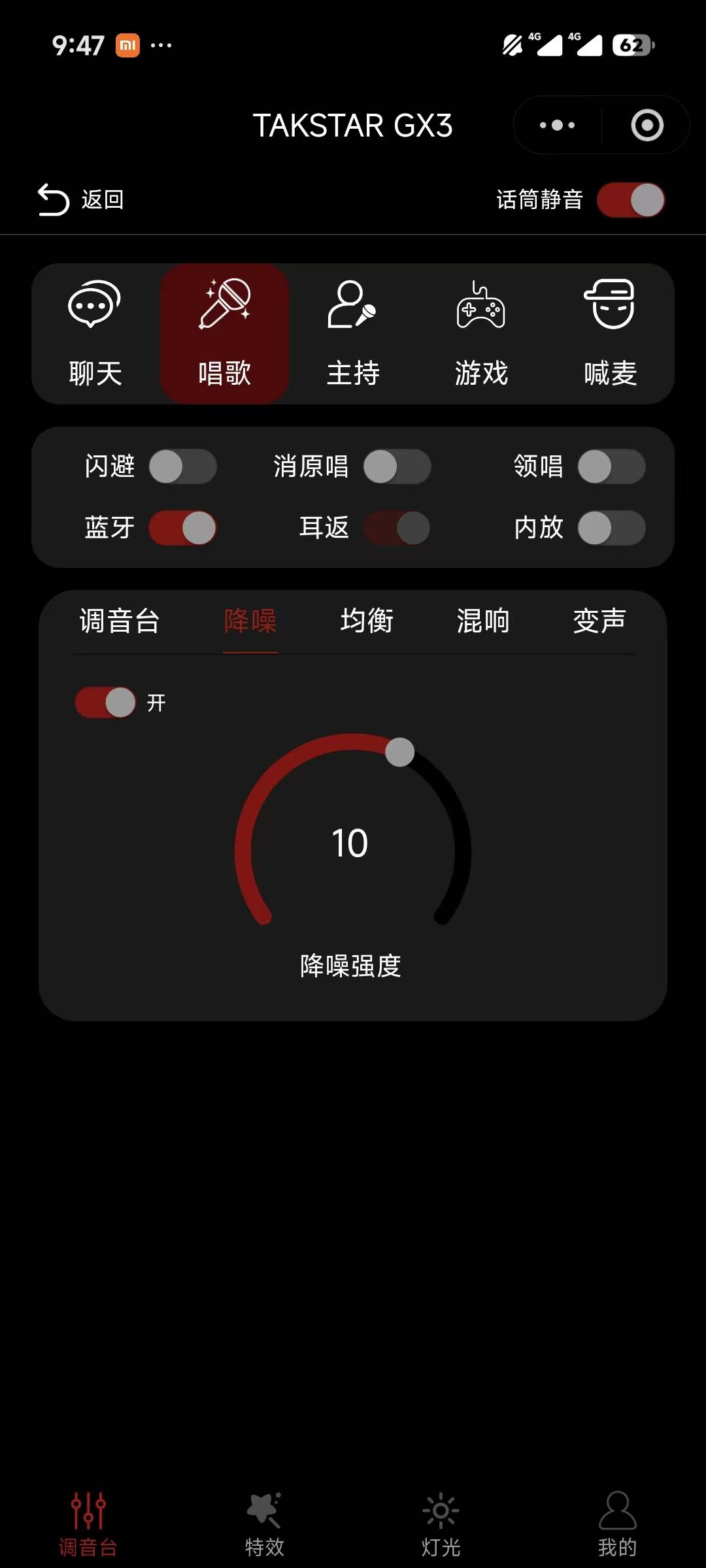
Task: Enable the 闪避 switch
Action: (x=182, y=466)
